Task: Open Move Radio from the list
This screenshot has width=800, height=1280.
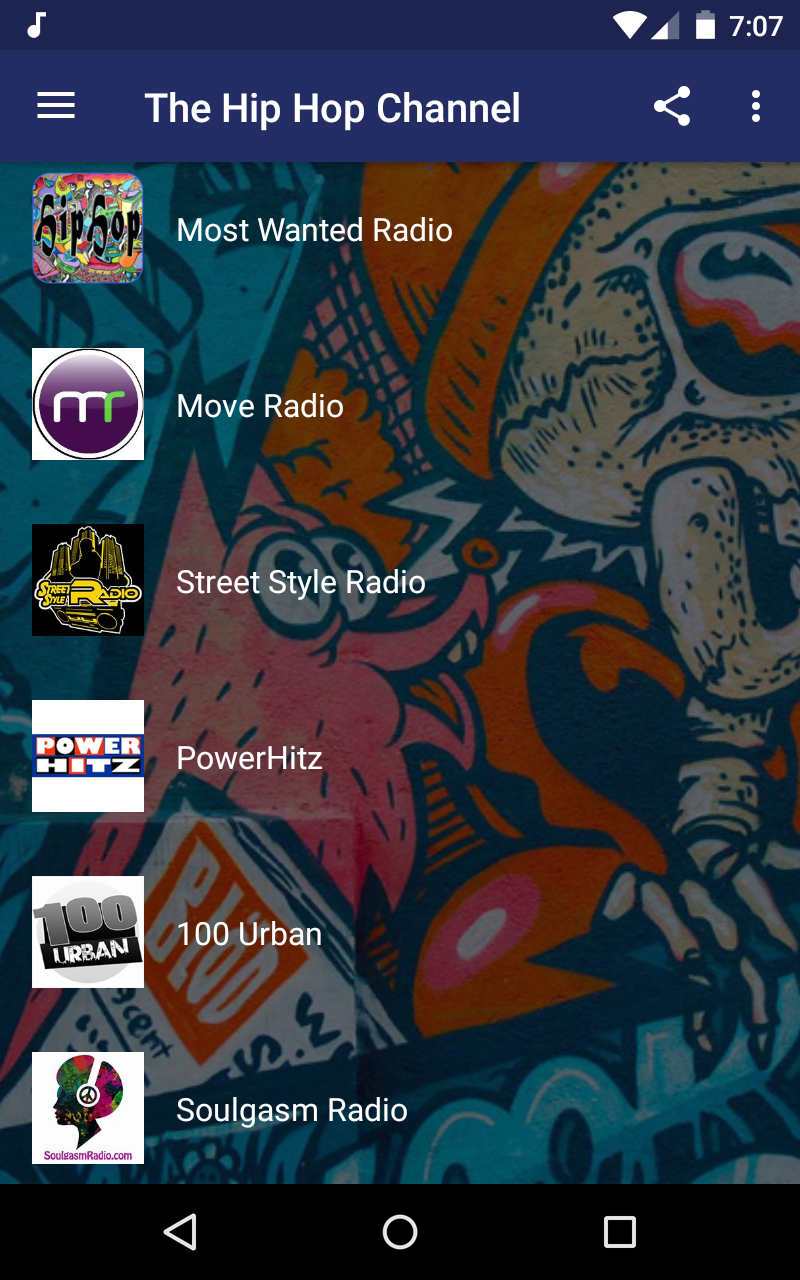Action: tap(259, 405)
